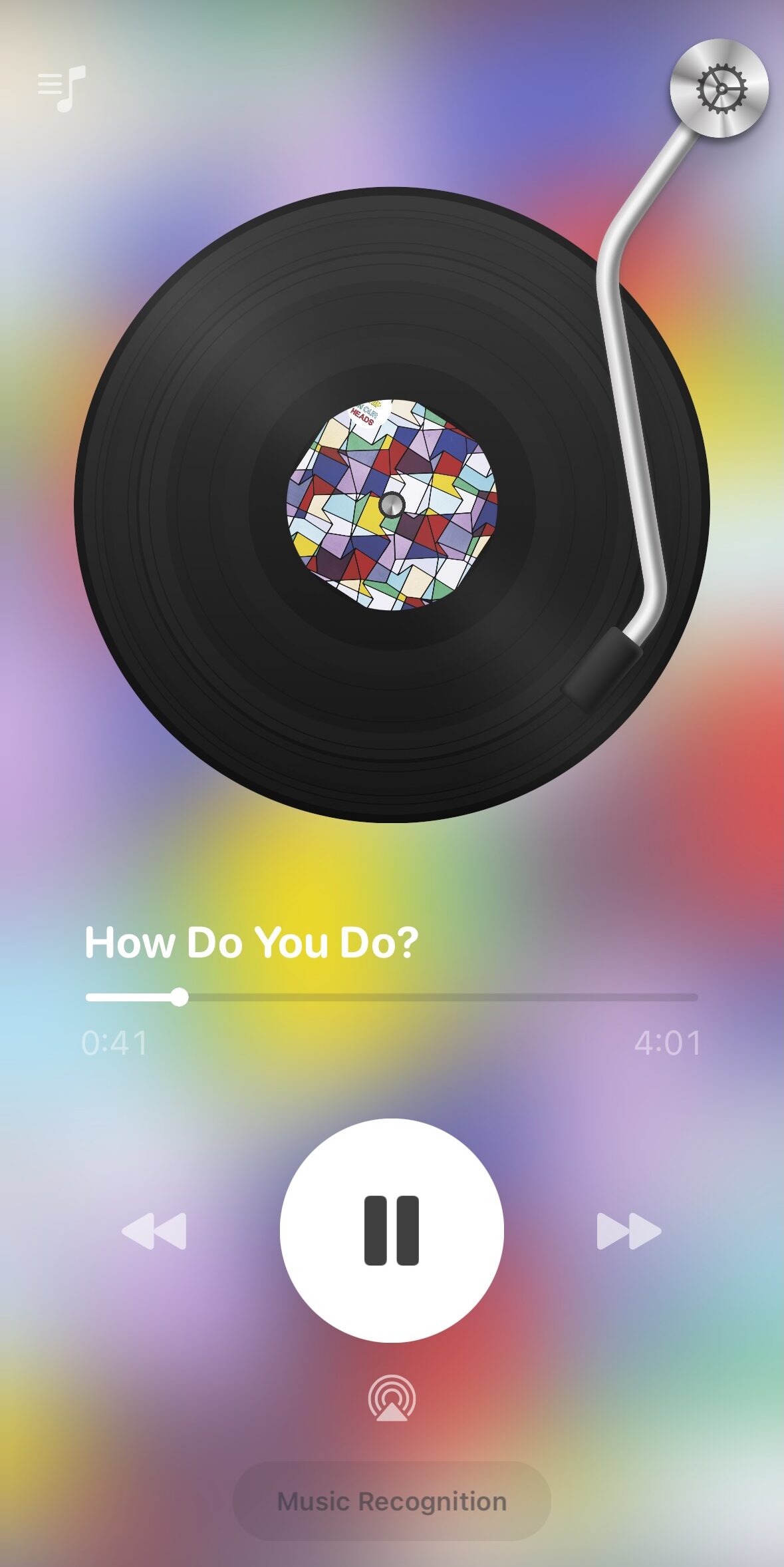The width and height of the screenshot is (784, 1567).
Task: Skip forward to the next track
Action: click(628, 1231)
